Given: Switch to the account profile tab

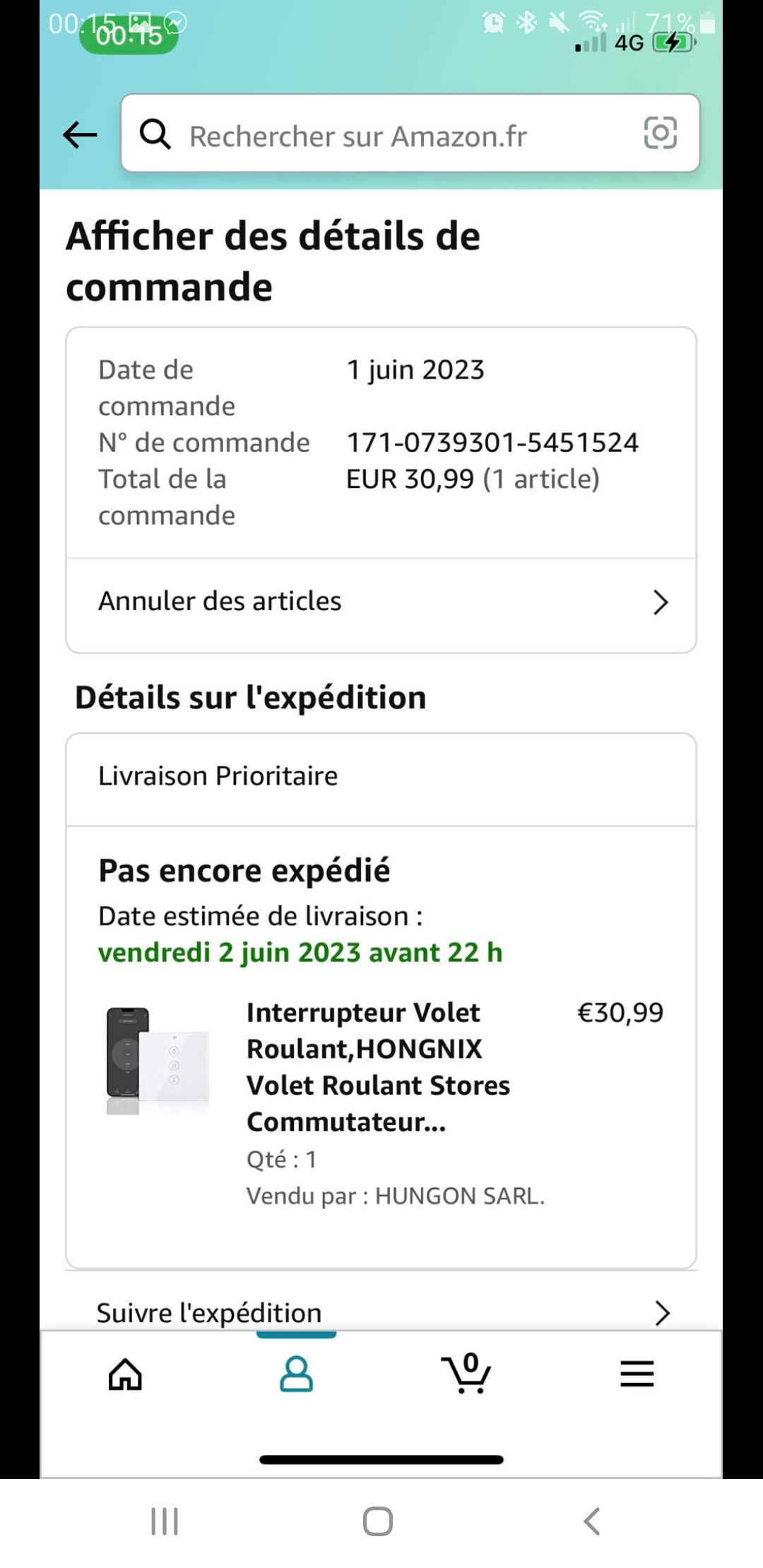Looking at the screenshot, I should [296, 1374].
